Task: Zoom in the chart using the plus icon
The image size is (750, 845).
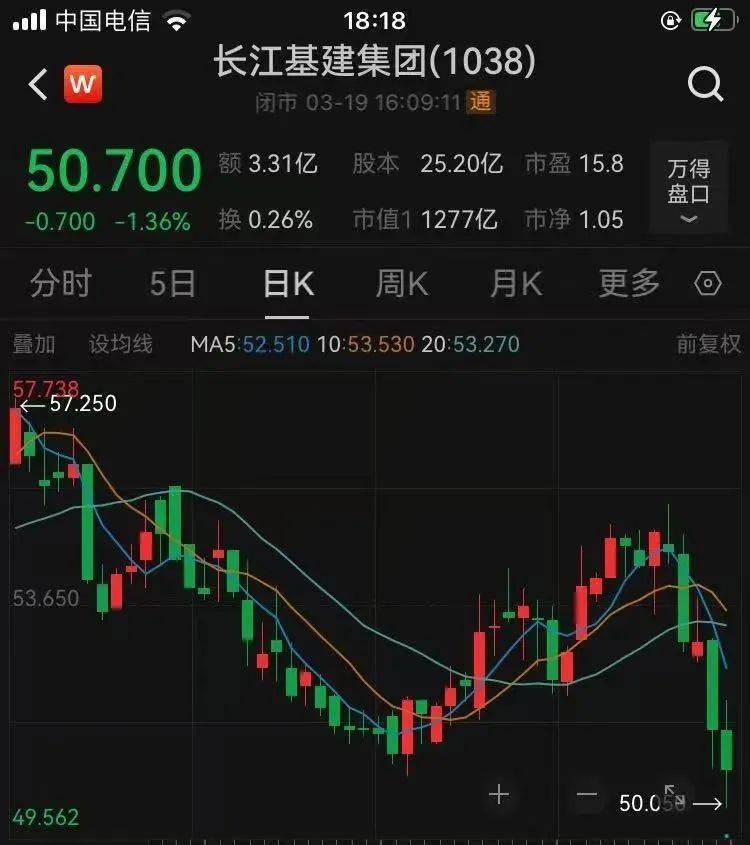Action: click(x=497, y=795)
